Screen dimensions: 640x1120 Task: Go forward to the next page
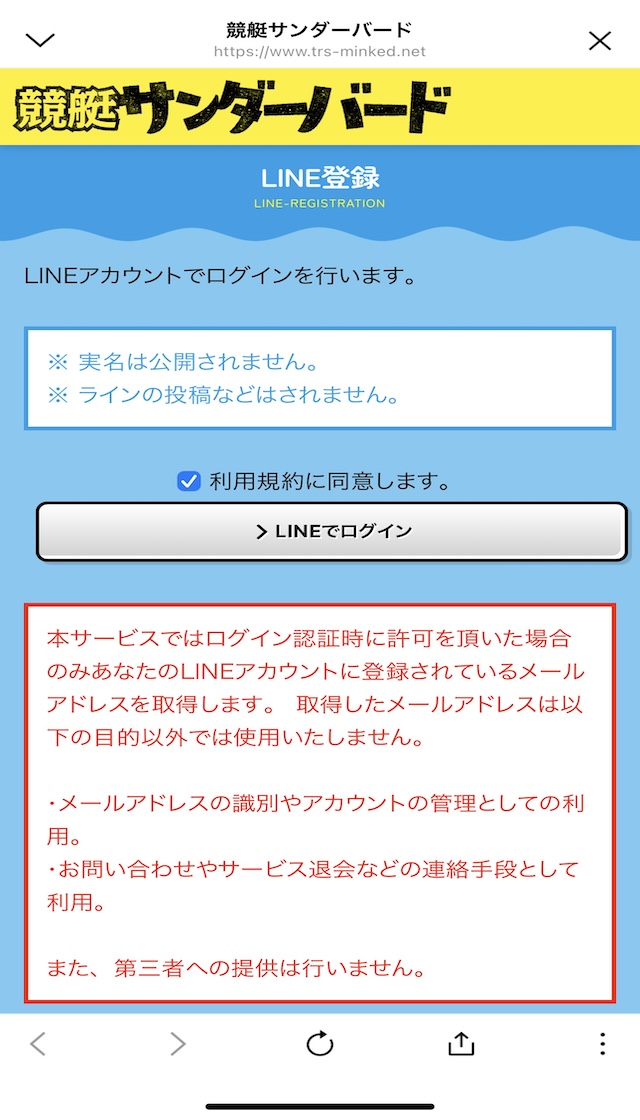(x=178, y=1044)
